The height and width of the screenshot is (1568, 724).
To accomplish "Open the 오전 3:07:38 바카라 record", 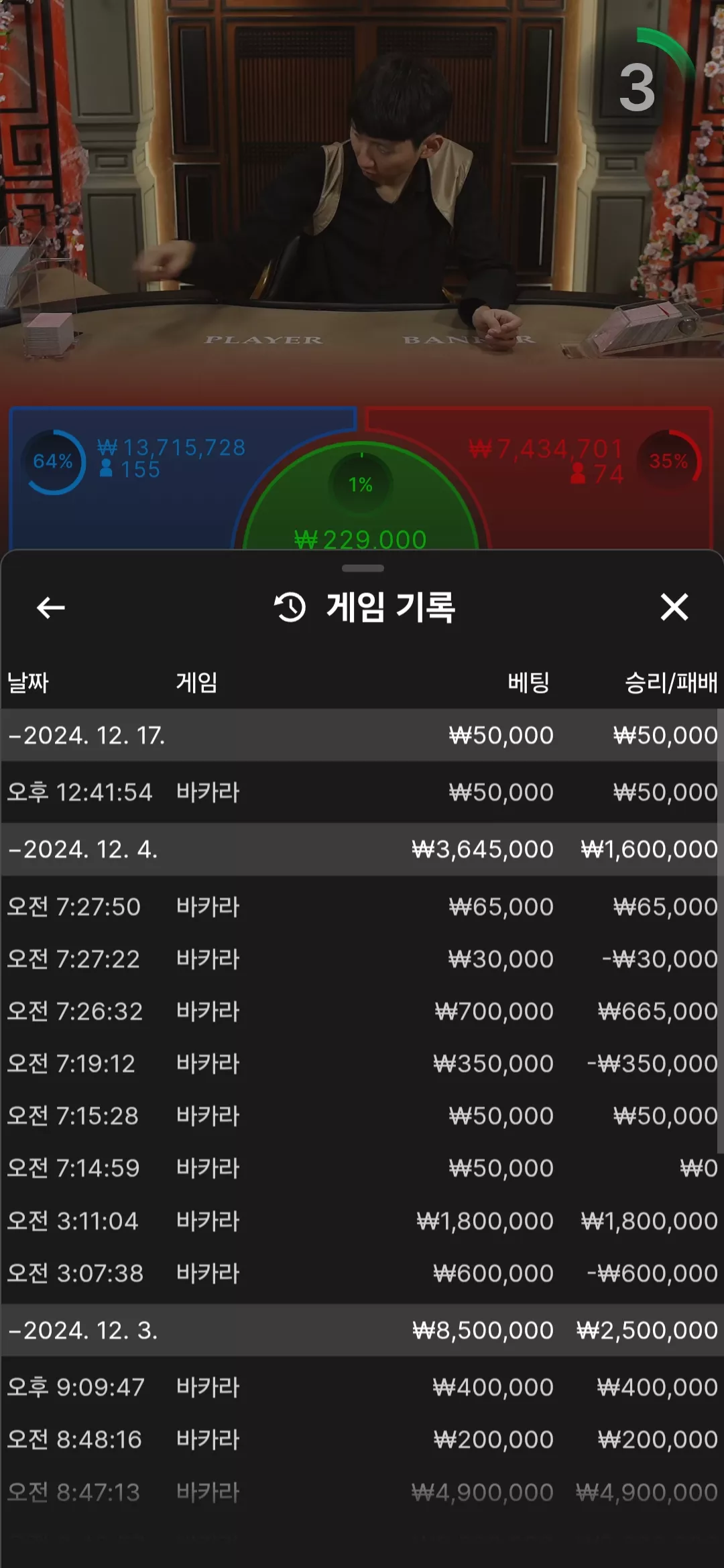I will click(362, 1273).
